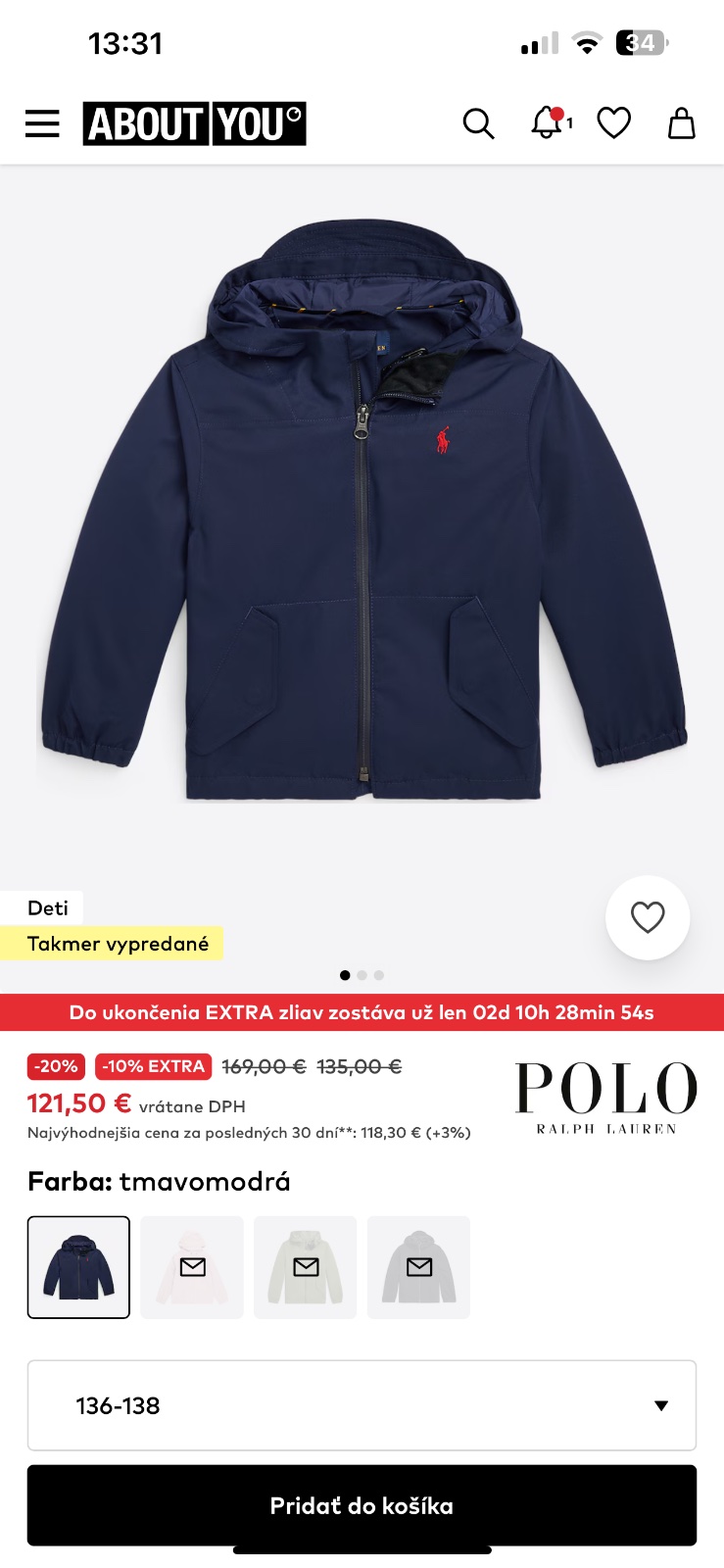The width and height of the screenshot is (724, 1568).
Task: Select the pink jacket color variant
Action: pyautogui.click(x=192, y=1267)
